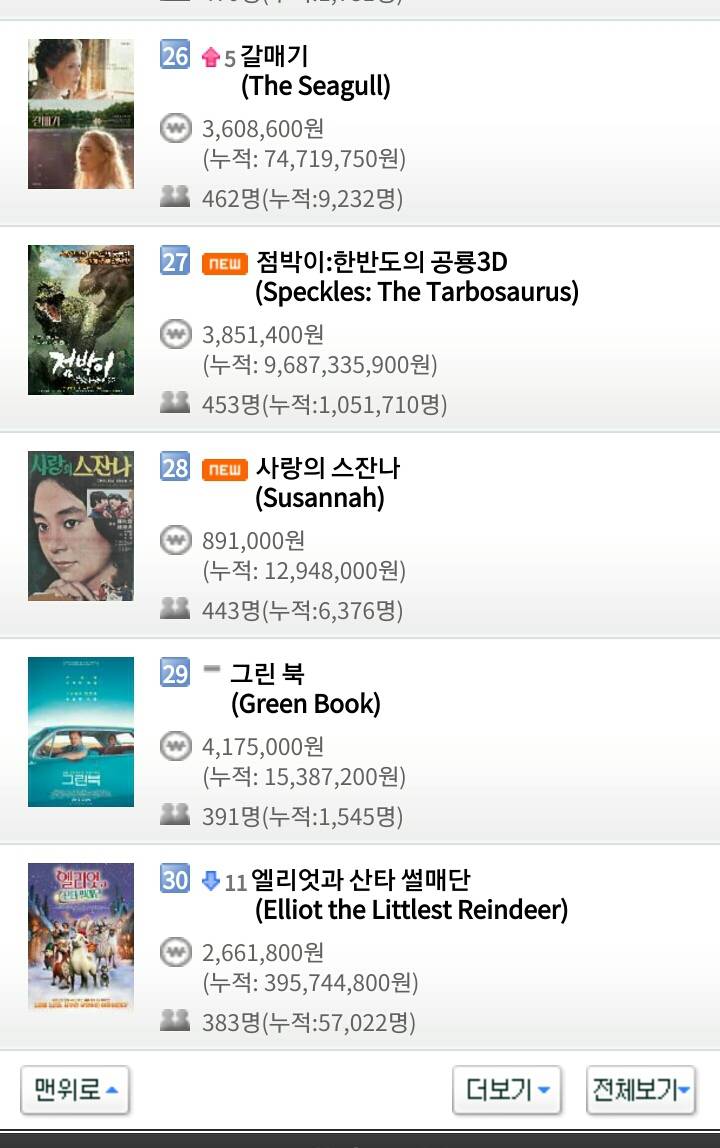Click the won icon beside Elliot the Littlest Reindeer's revenue

click(175, 953)
